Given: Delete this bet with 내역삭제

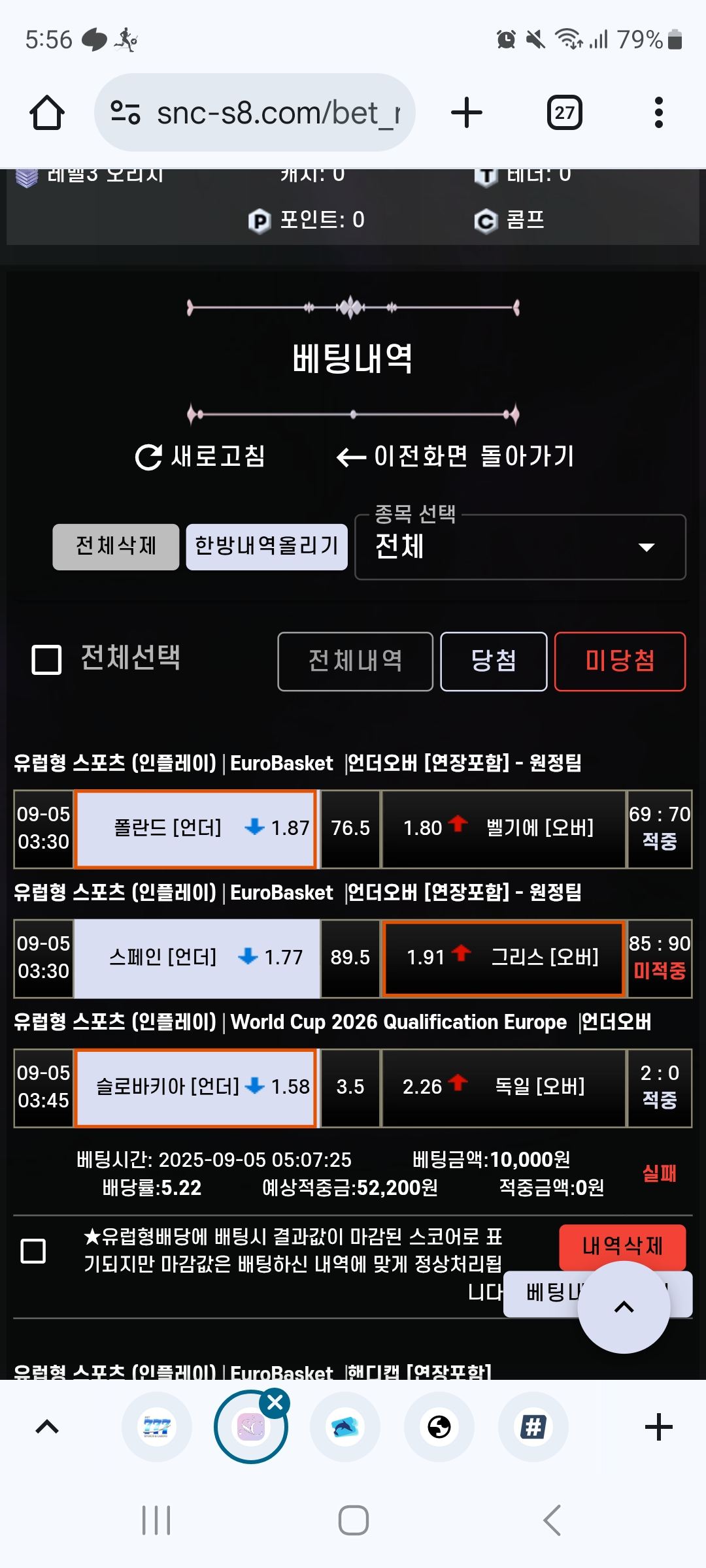Looking at the screenshot, I should 622,1245.
